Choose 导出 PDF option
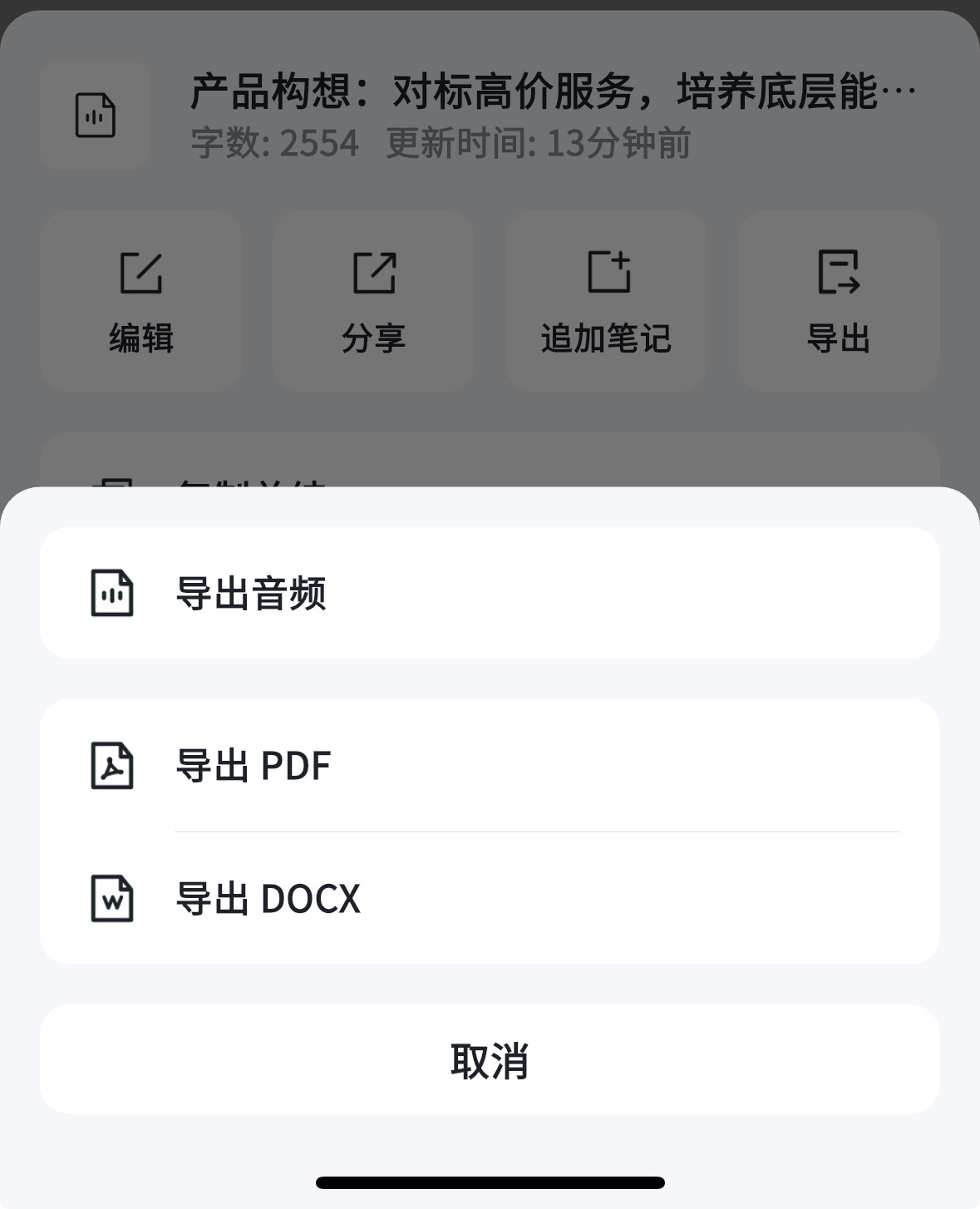980x1209 pixels. (x=490, y=765)
